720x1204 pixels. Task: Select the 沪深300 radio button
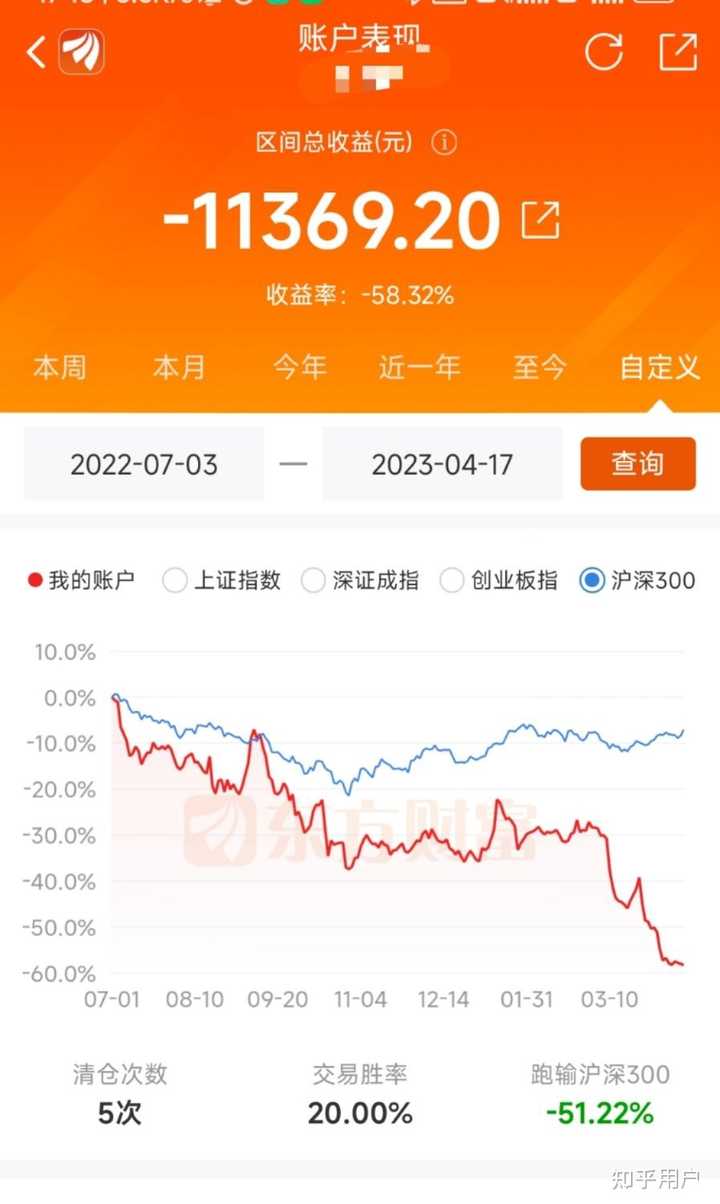coord(592,580)
